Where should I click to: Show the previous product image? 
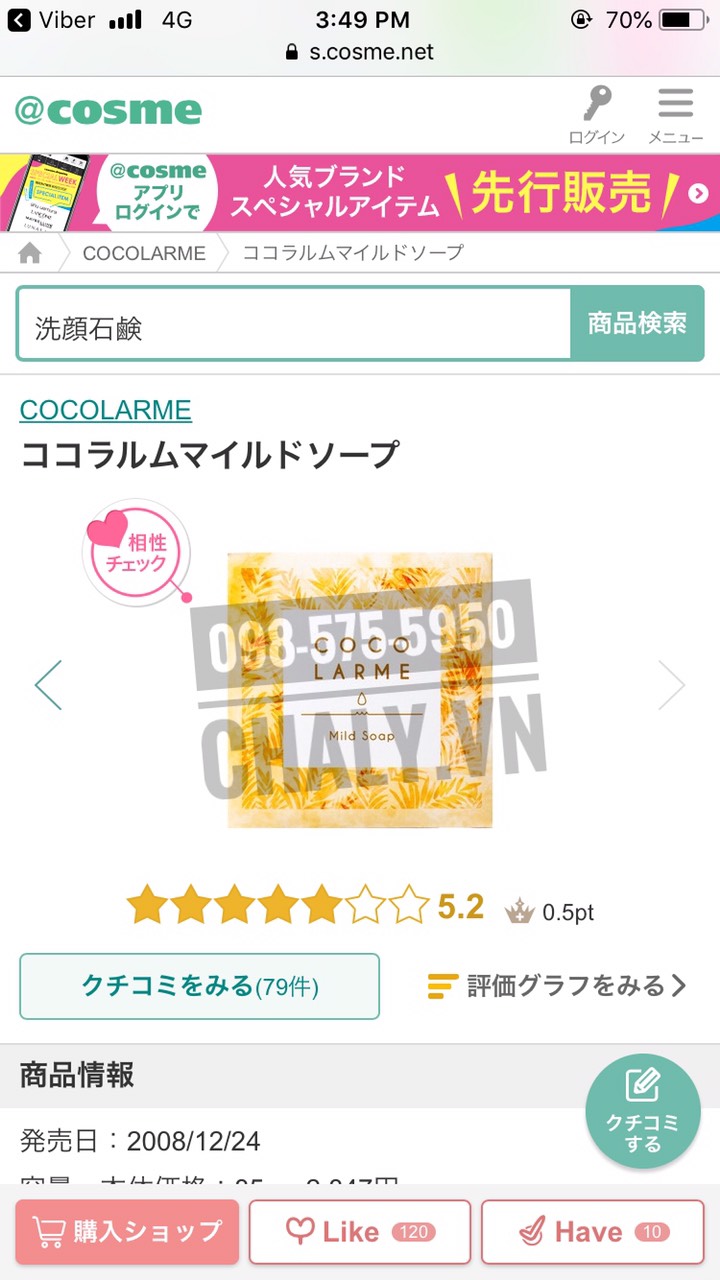click(x=49, y=685)
